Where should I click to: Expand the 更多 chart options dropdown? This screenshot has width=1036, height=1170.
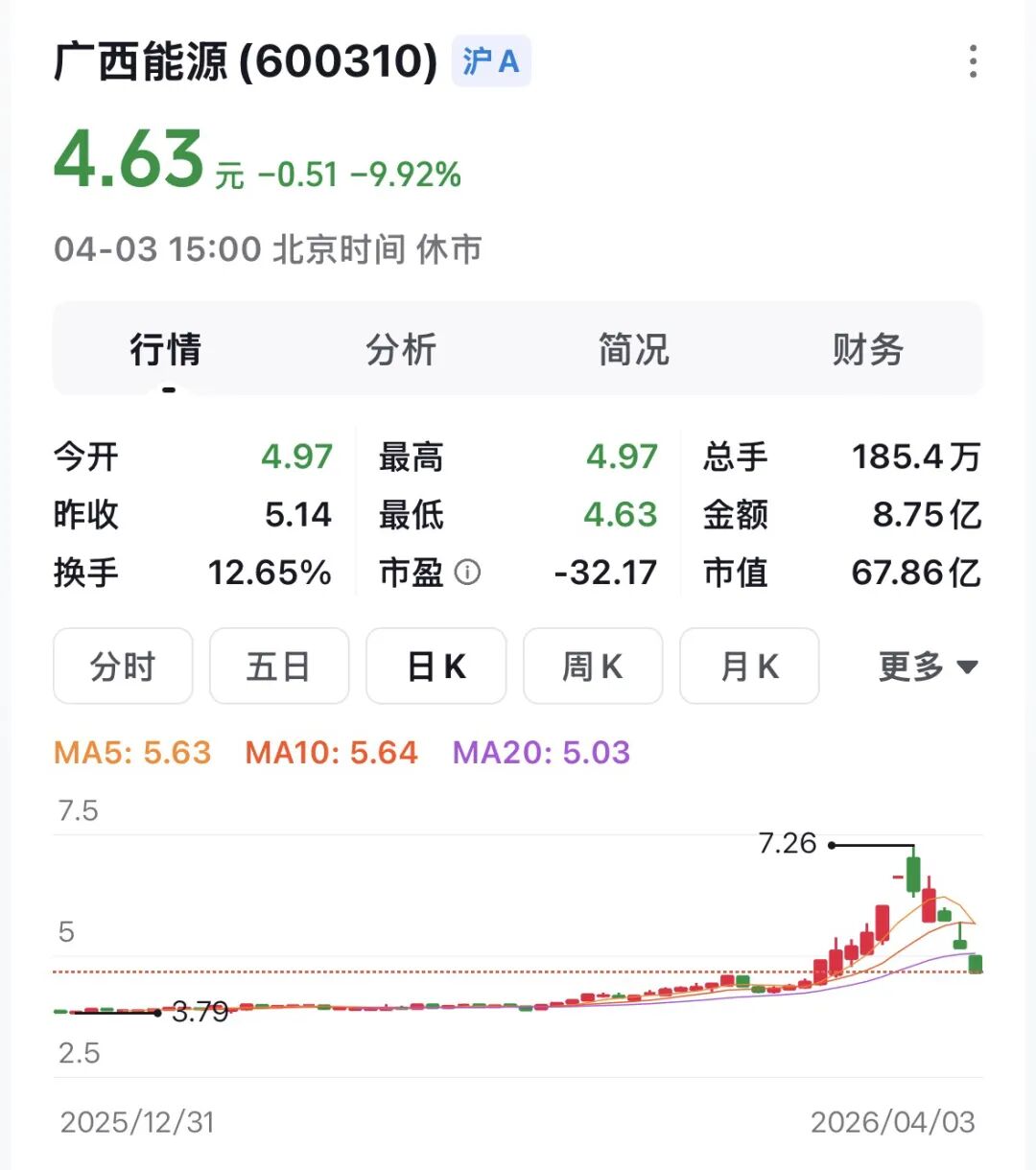pos(927,667)
